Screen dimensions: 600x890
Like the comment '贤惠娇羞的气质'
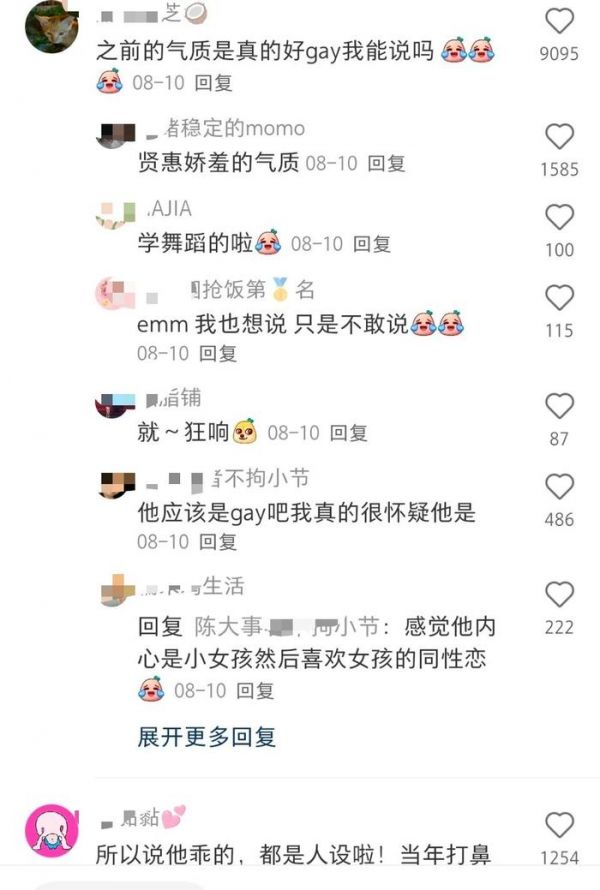(559, 137)
